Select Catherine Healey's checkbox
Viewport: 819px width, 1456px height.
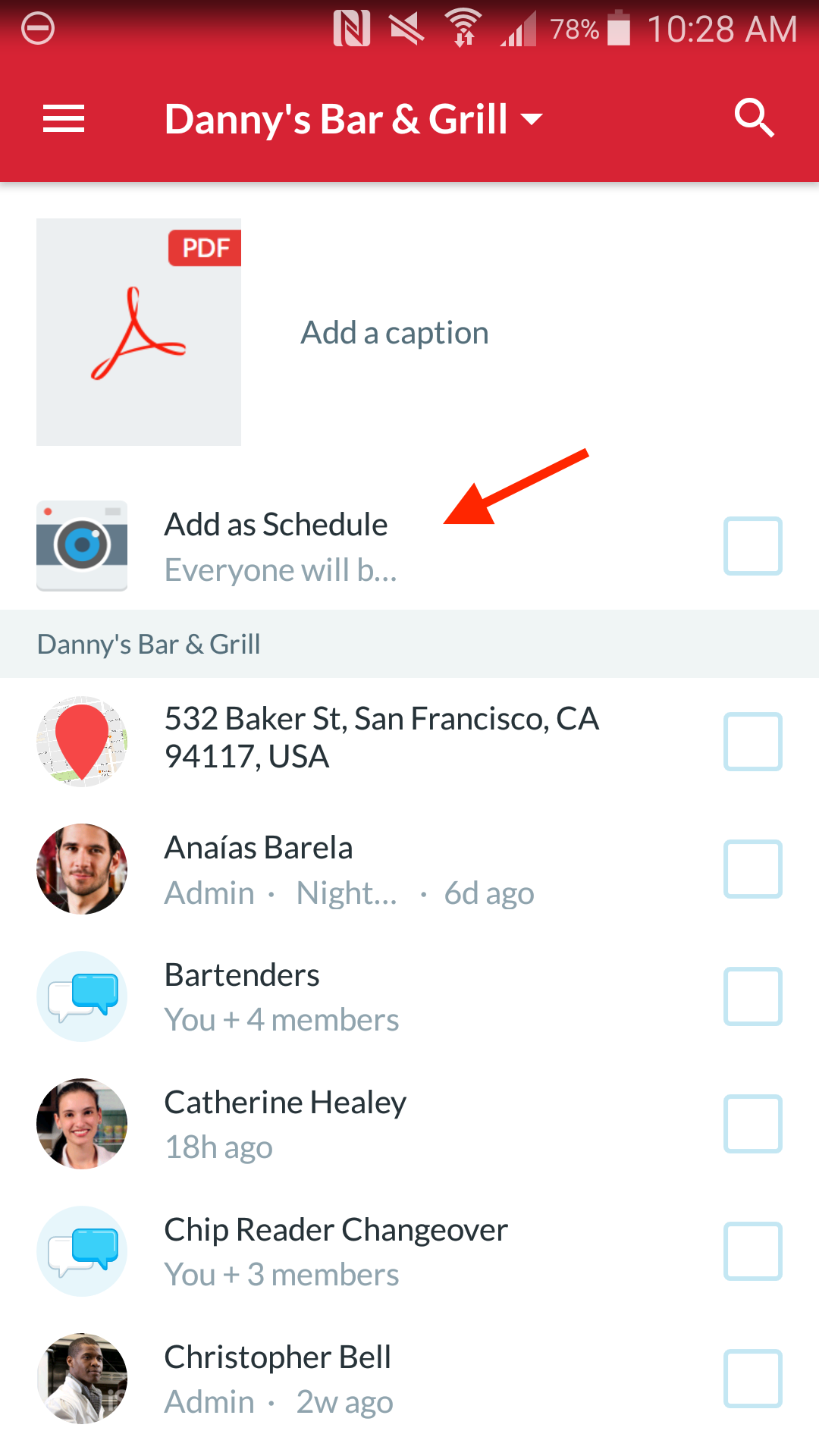(753, 1124)
